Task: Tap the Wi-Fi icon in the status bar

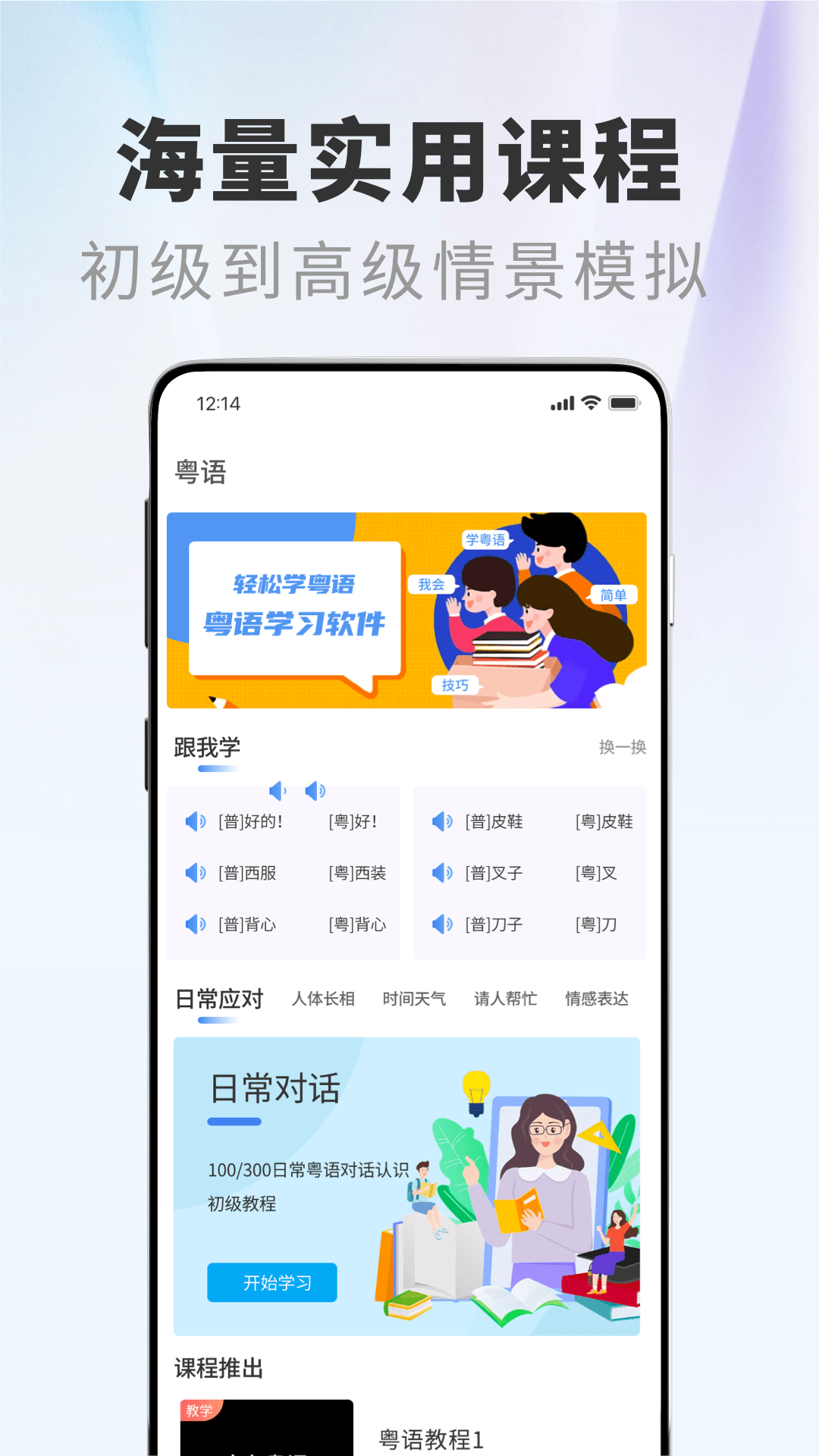Action: click(x=589, y=404)
